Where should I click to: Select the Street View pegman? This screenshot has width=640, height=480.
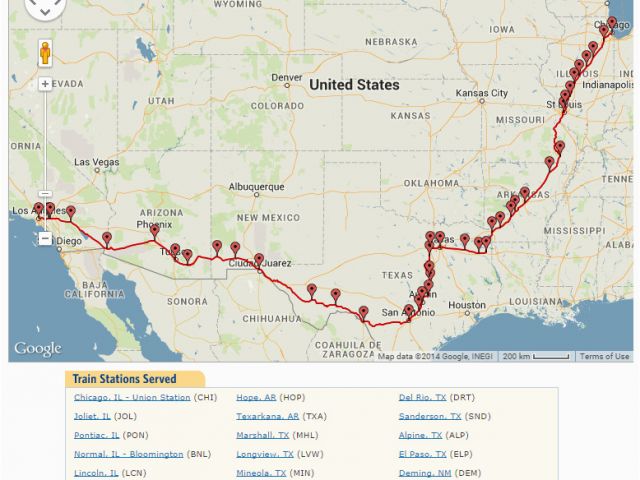click(45, 53)
